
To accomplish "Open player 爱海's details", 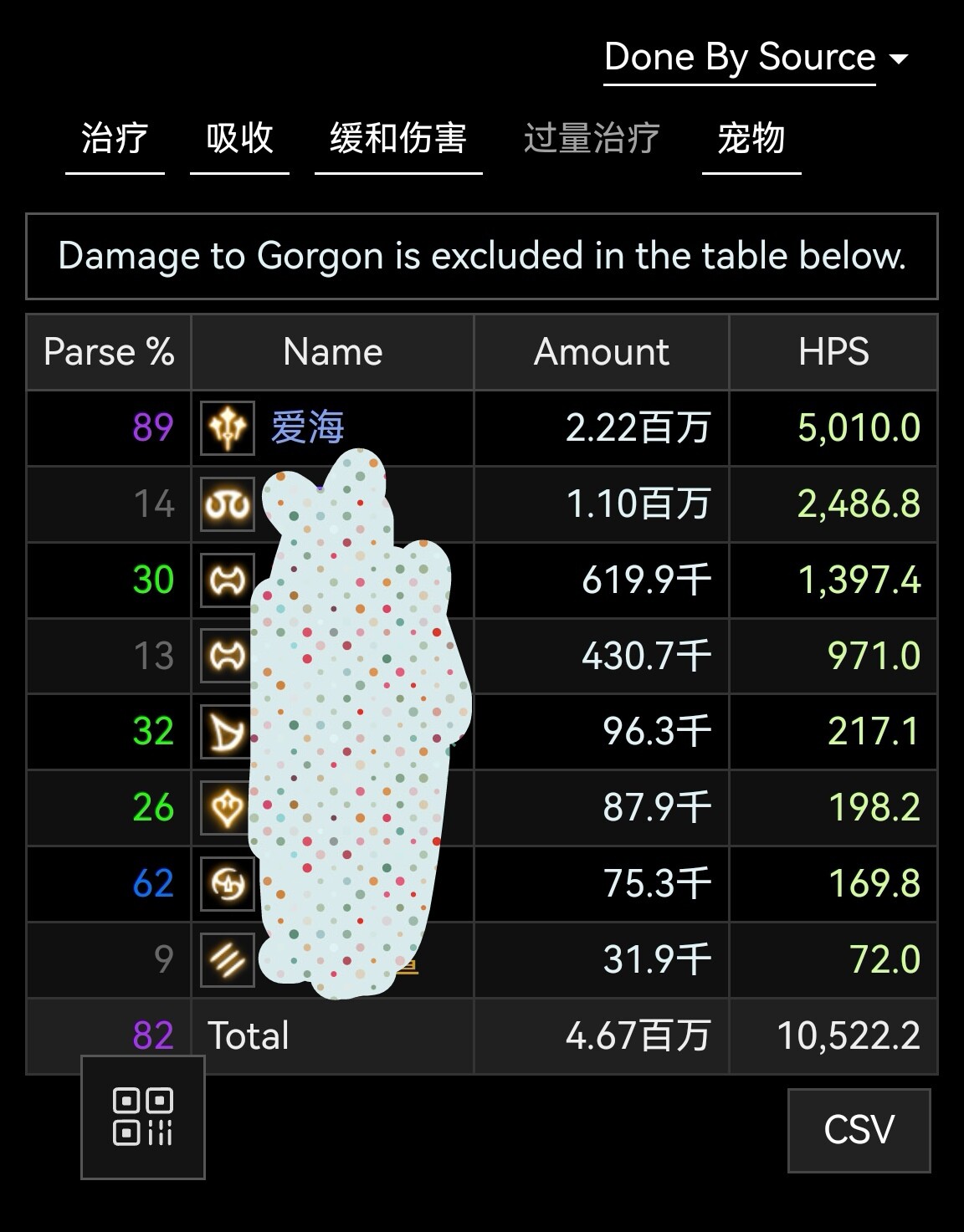I will tap(307, 427).
